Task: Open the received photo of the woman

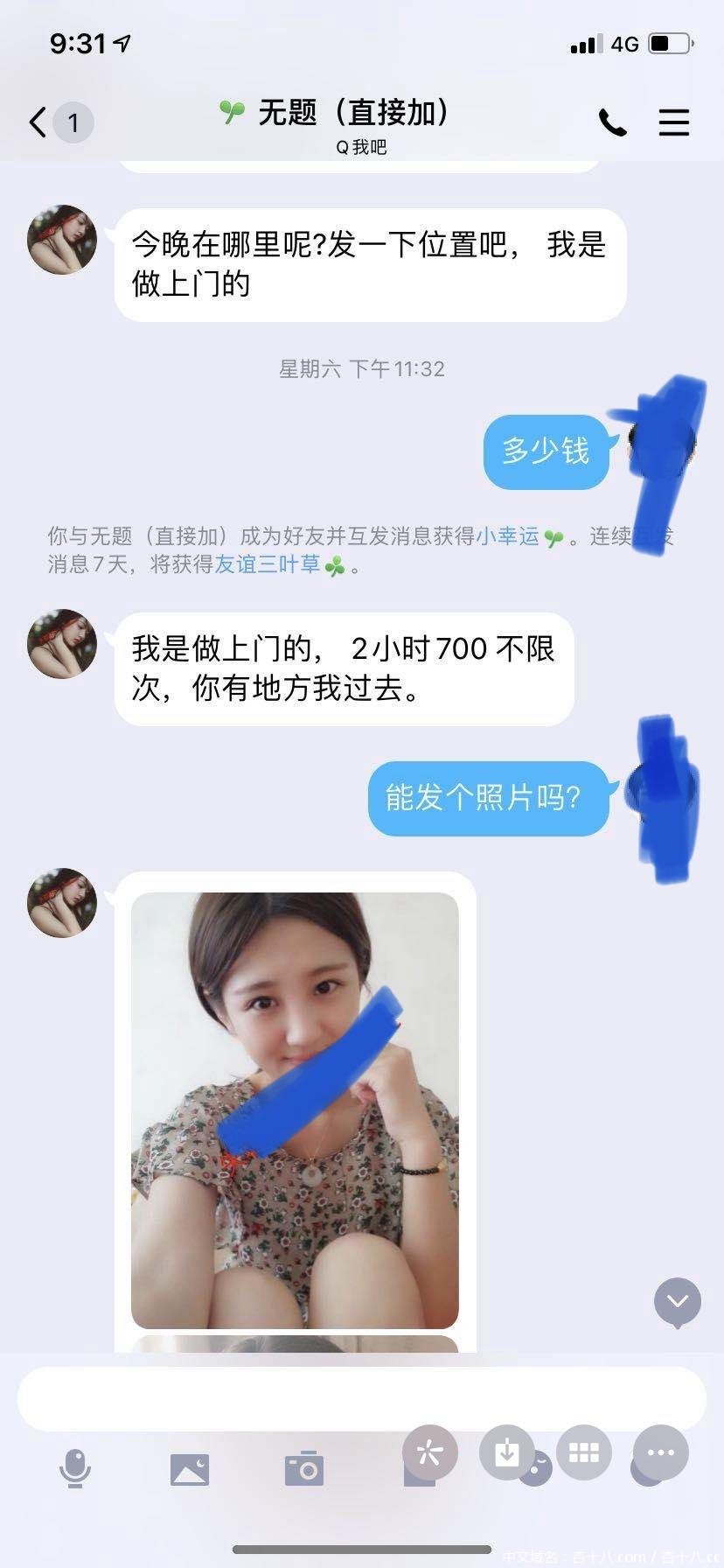Action: click(295, 1109)
